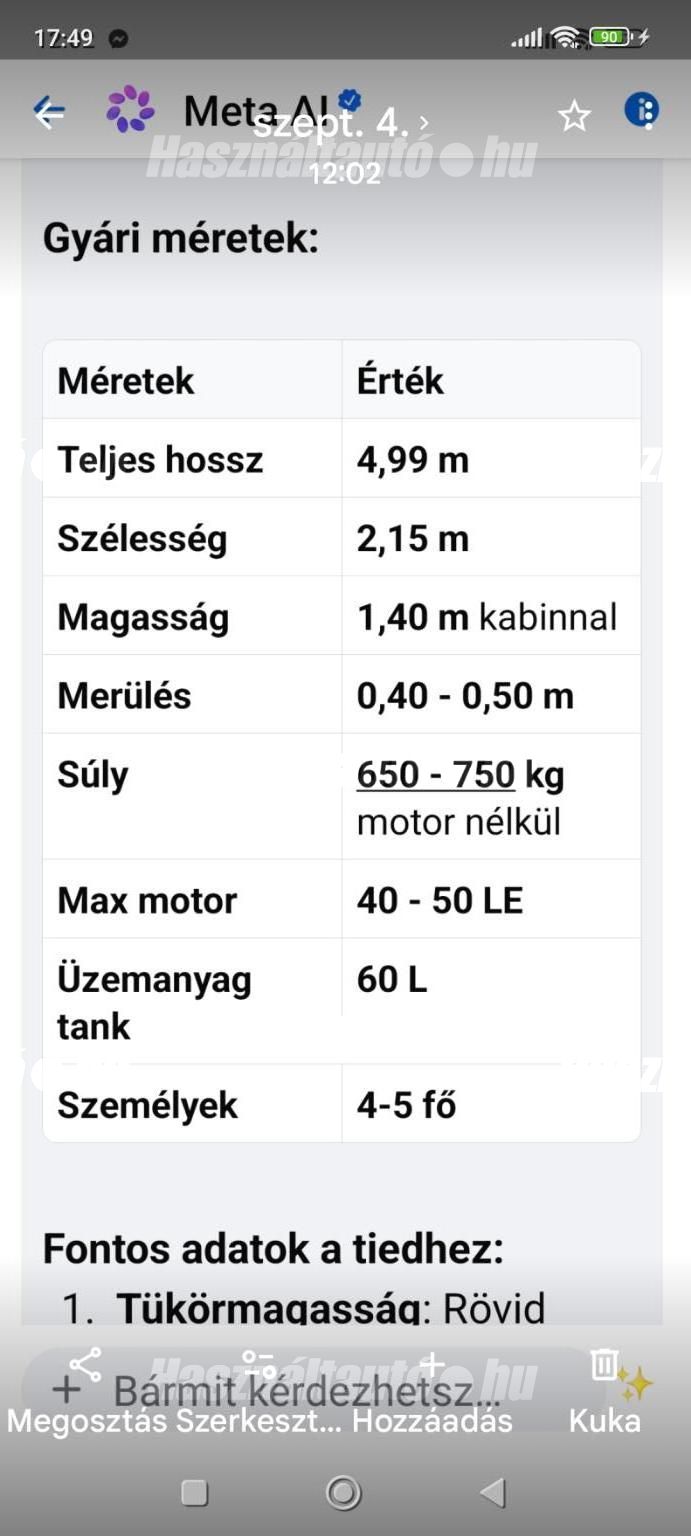Share the image via Megosztás
The image size is (691, 1536).
tap(87, 1392)
